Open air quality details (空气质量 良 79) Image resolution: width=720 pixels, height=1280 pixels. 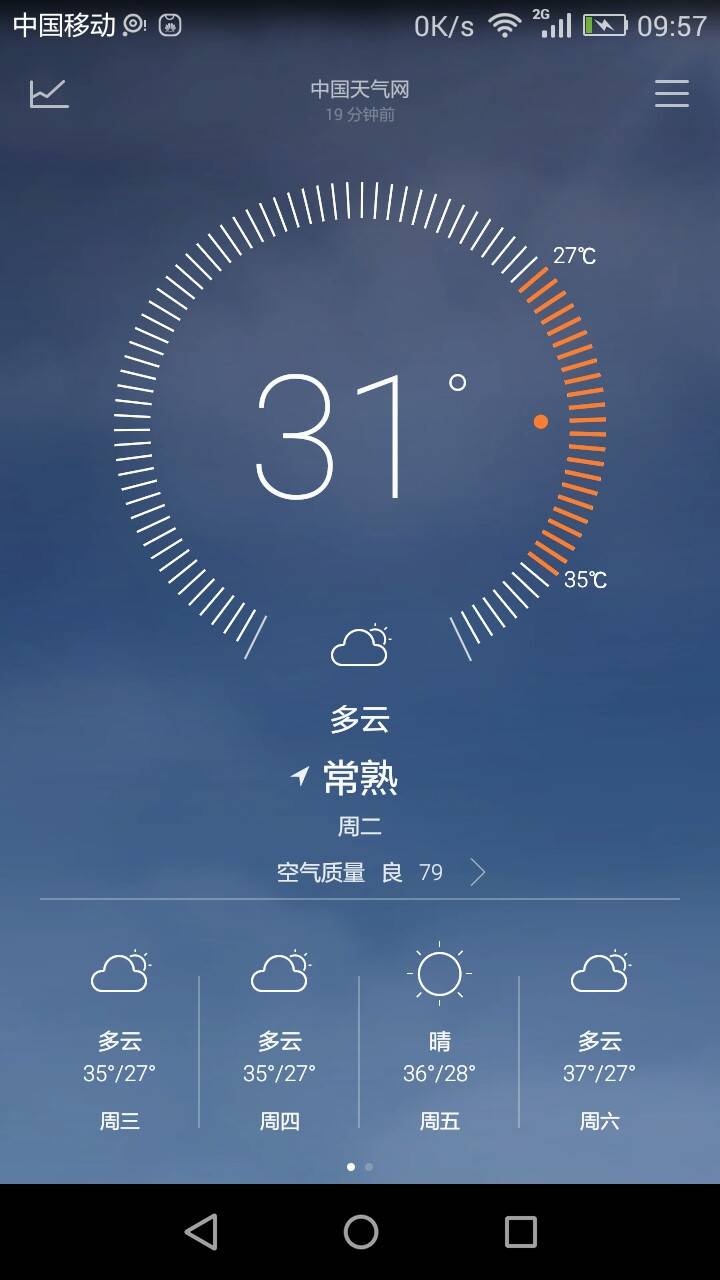pyautogui.click(x=380, y=872)
